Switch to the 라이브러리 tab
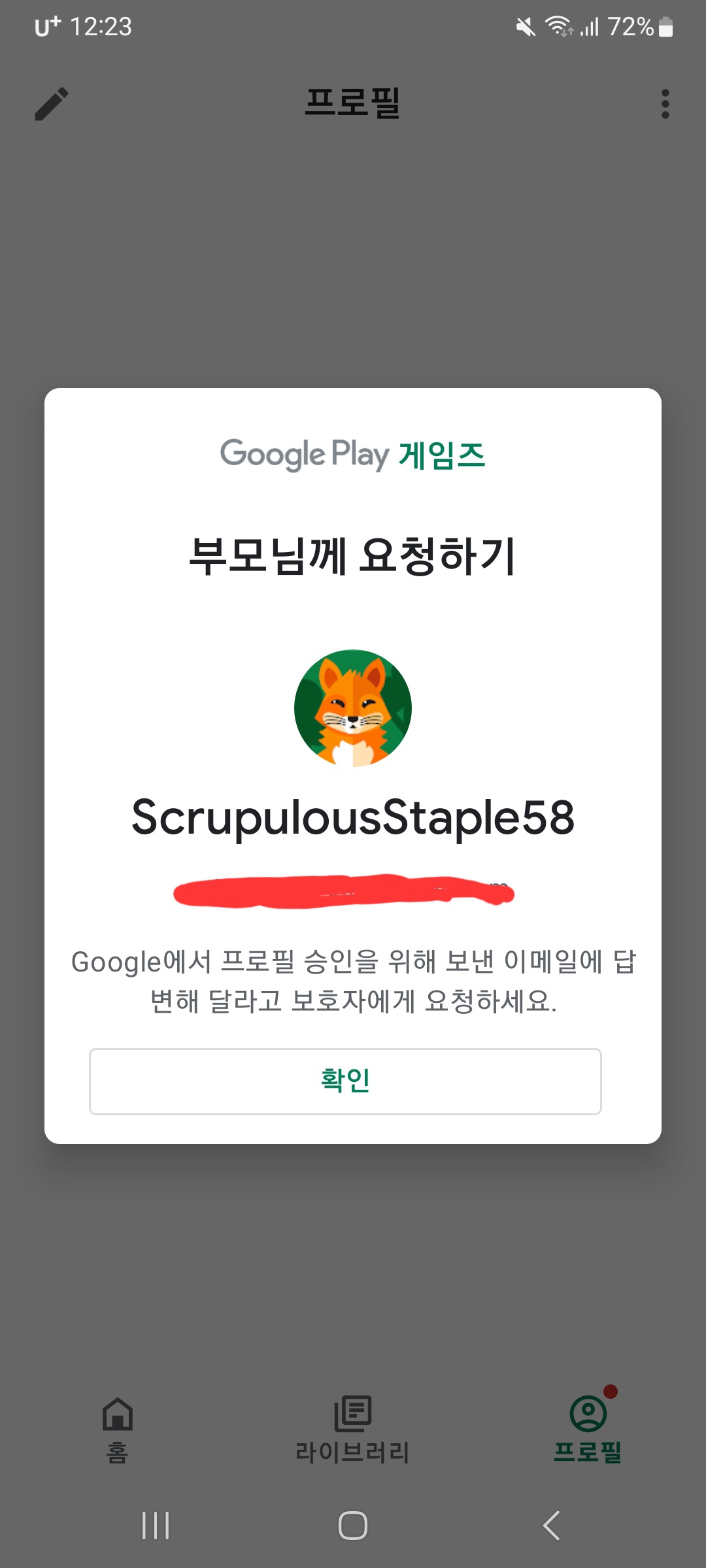This screenshot has height=1568, width=706. 352,1429
